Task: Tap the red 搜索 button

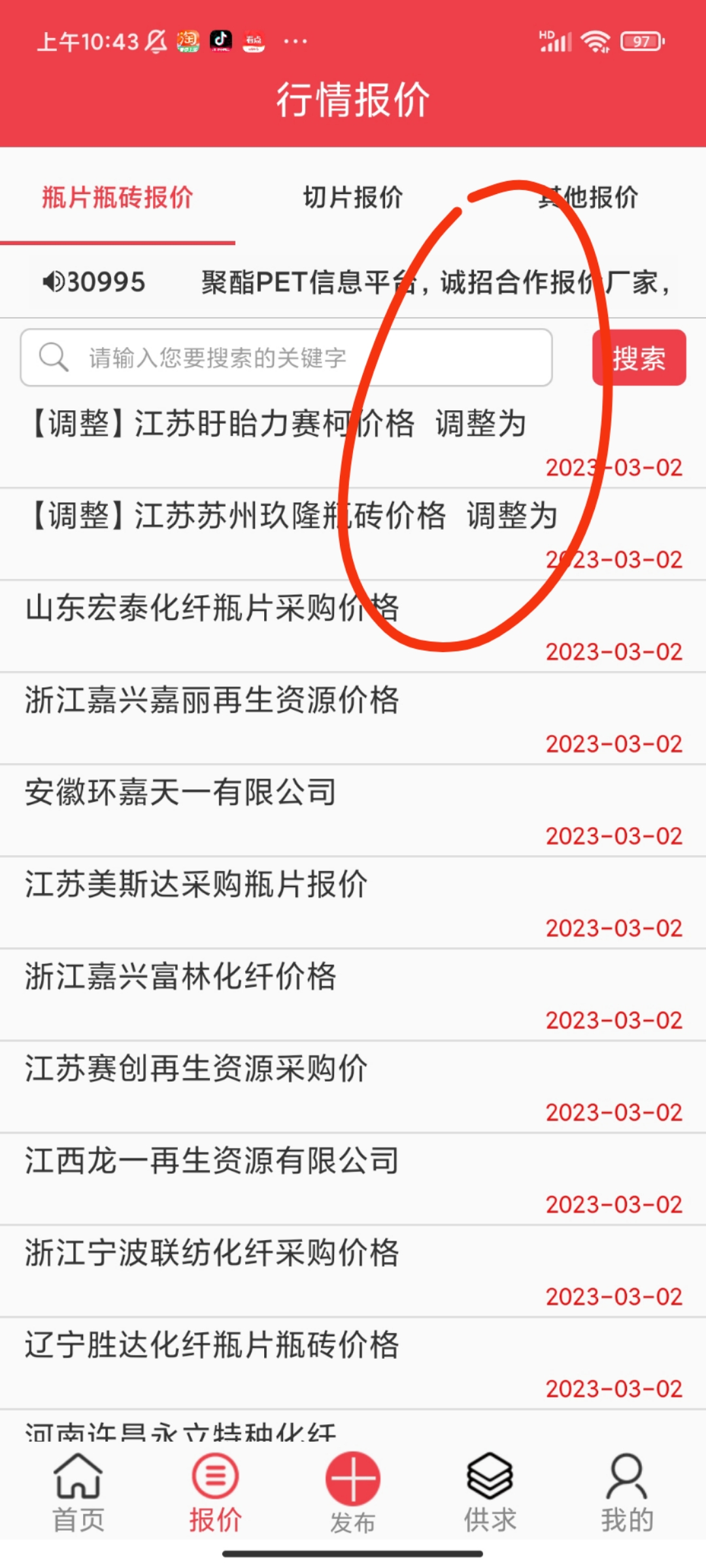Action: pos(639,358)
